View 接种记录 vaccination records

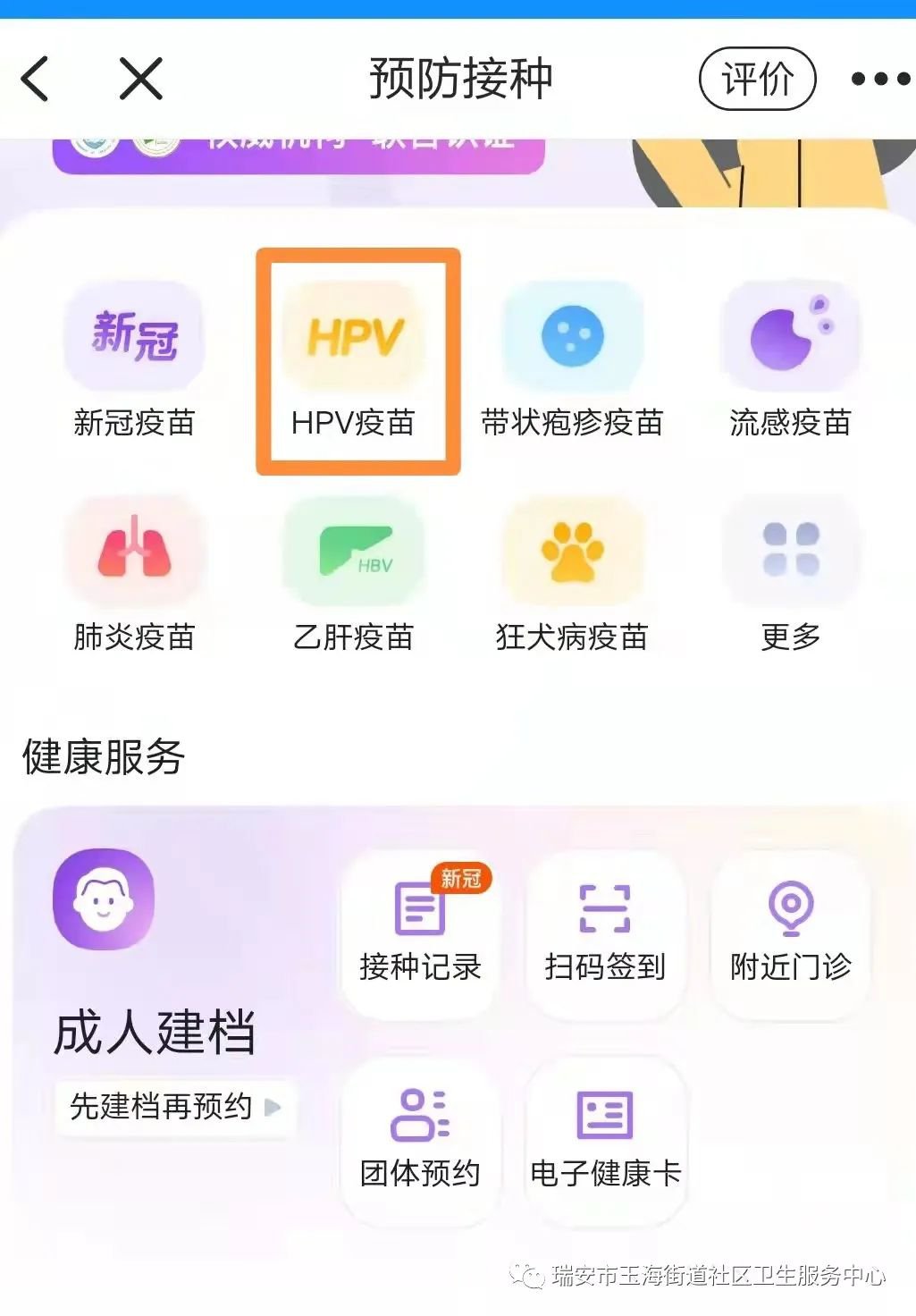420,932
